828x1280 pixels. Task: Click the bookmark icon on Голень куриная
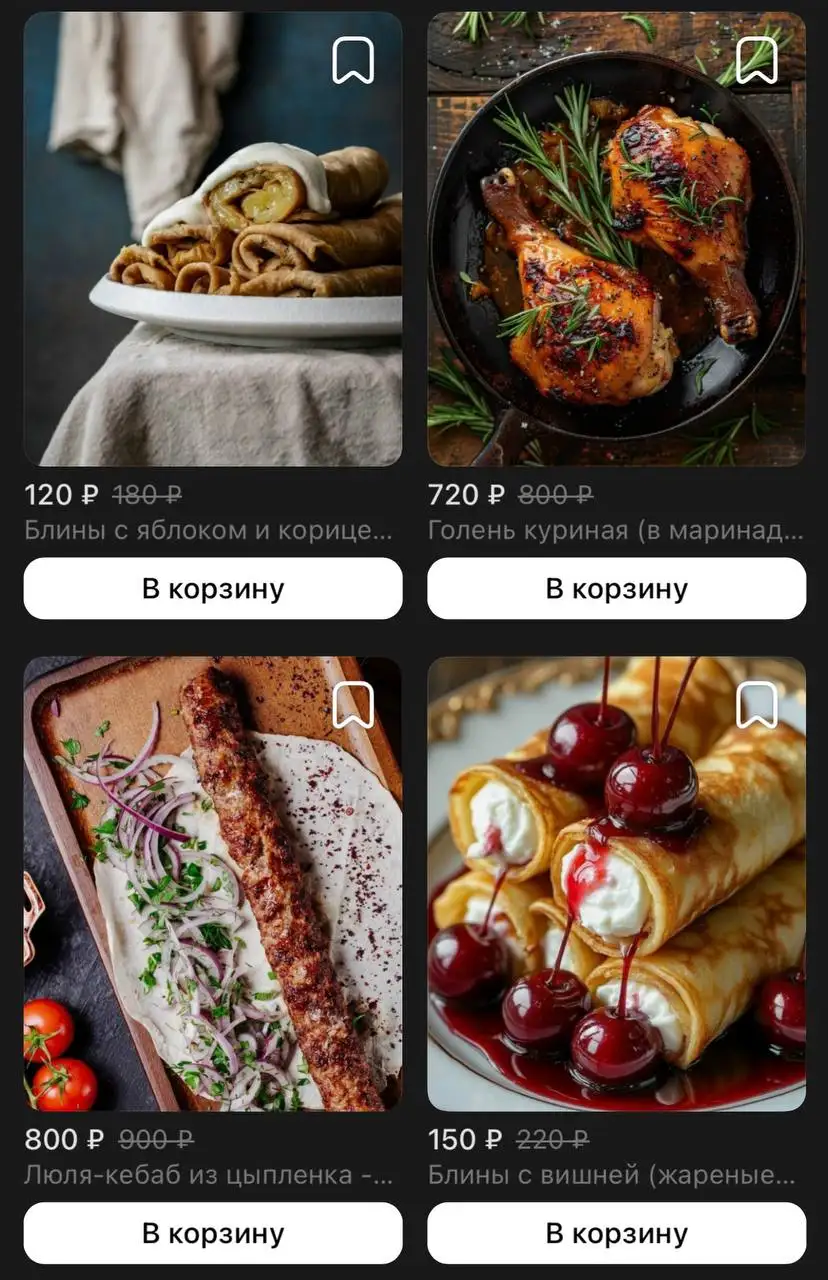point(759,60)
